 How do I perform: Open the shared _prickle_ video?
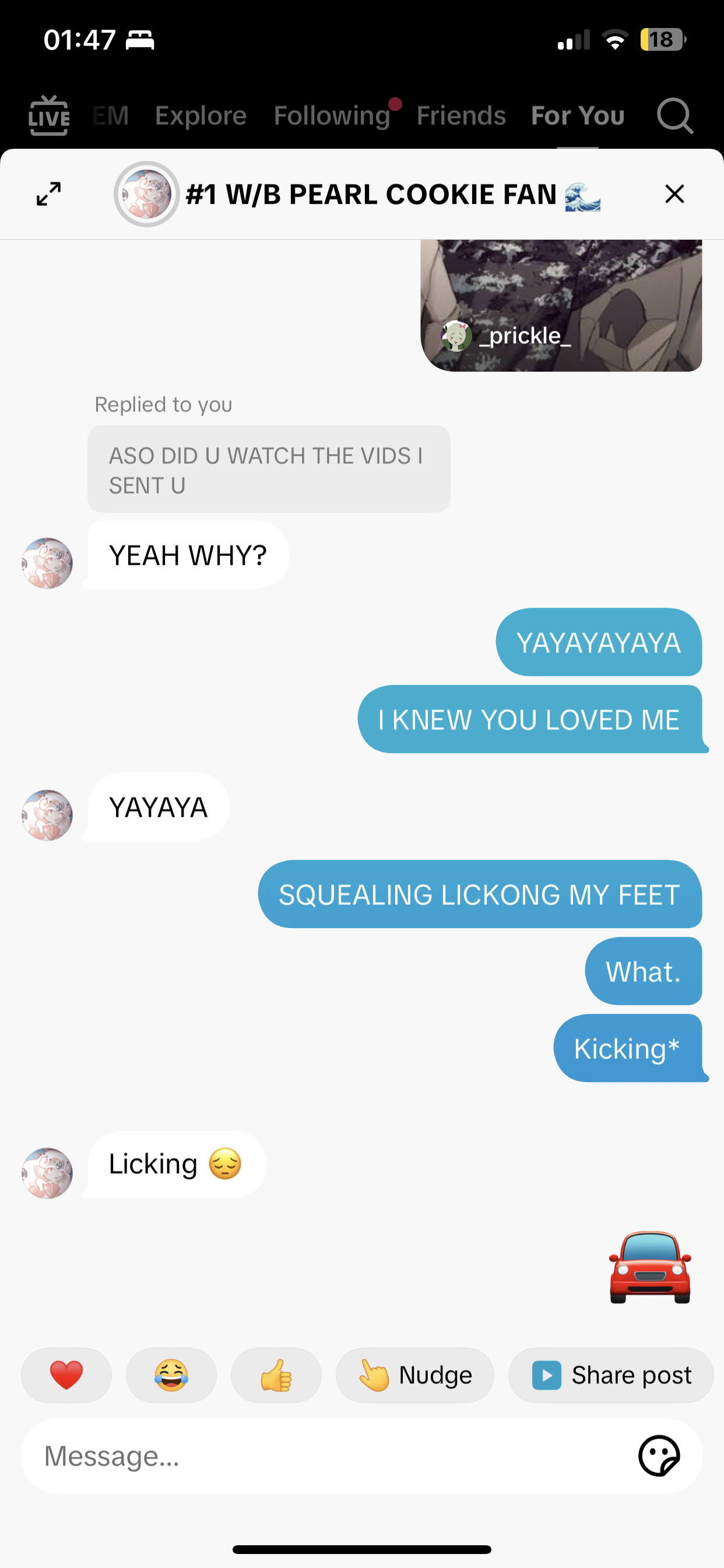pyautogui.click(x=561, y=304)
